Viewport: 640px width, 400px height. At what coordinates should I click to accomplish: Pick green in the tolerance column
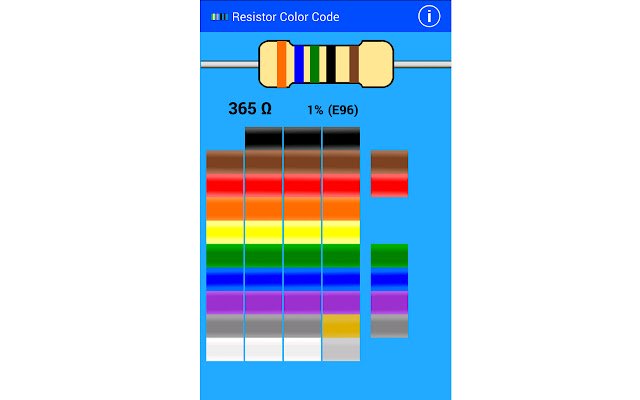point(389,255)
